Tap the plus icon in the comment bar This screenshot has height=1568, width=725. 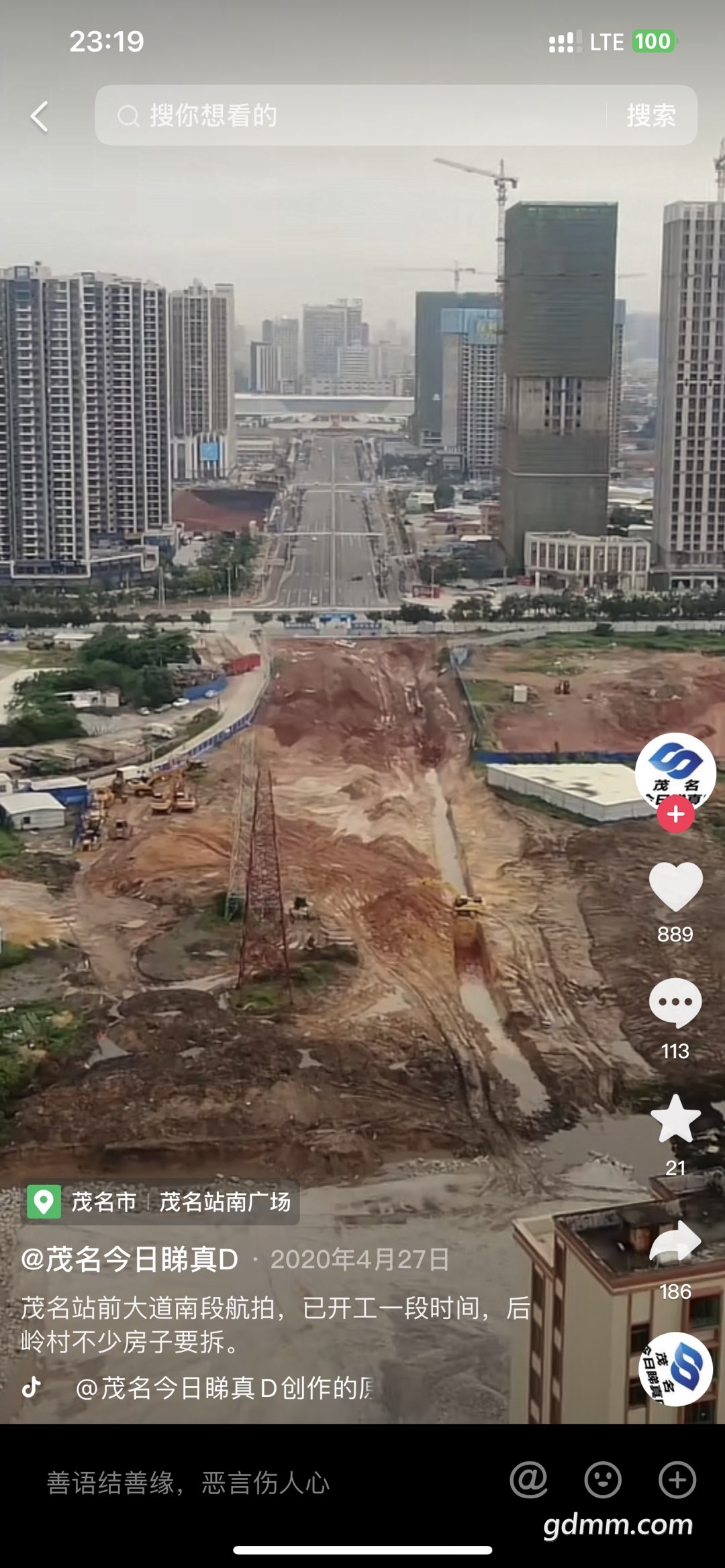(677, 1479)
